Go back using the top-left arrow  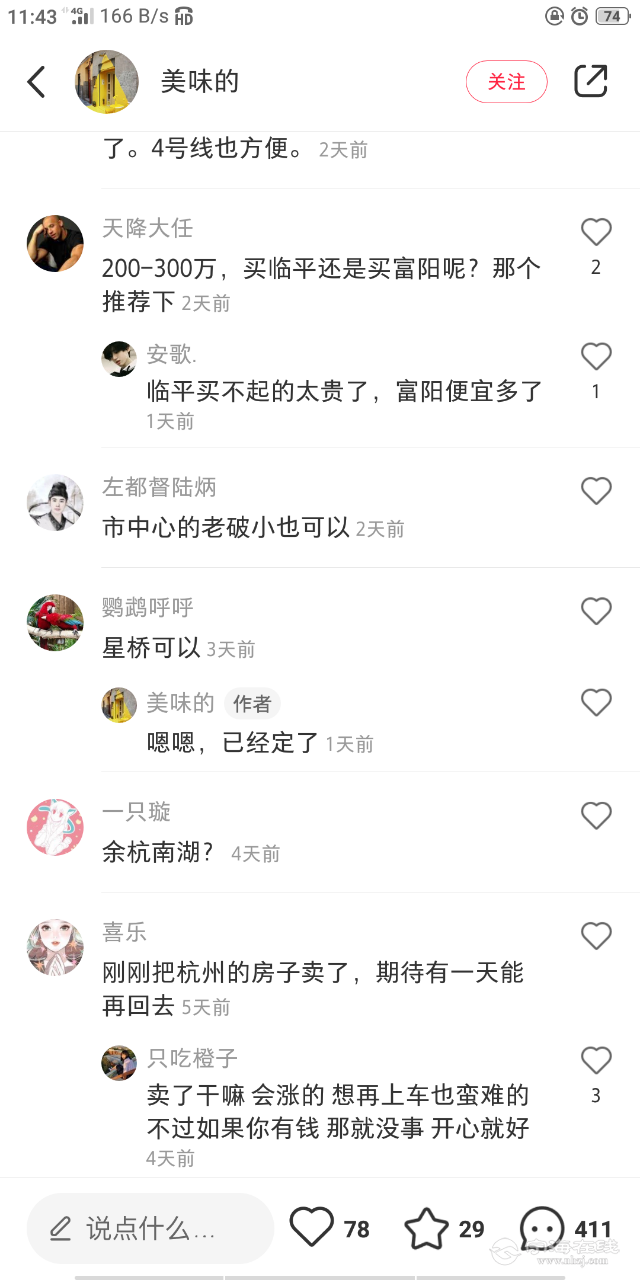tap(37, 82)
